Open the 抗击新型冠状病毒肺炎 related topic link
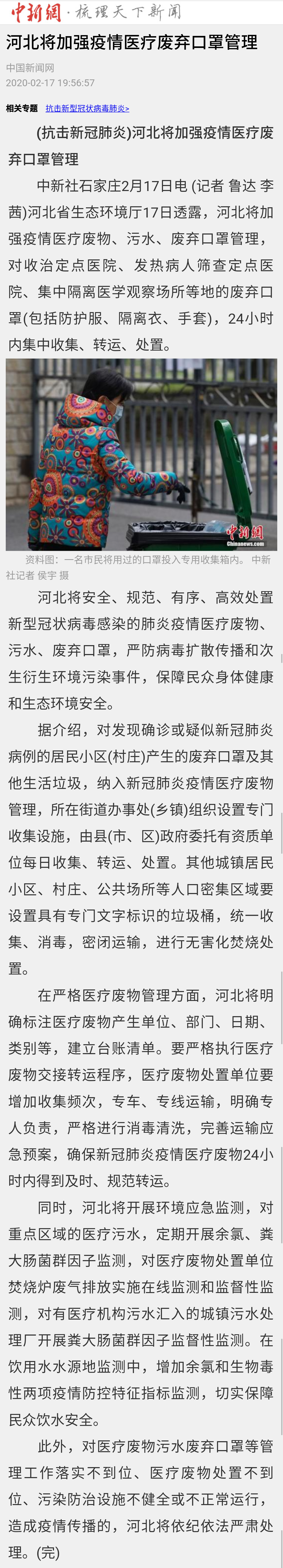 click(x=87, y=108)
